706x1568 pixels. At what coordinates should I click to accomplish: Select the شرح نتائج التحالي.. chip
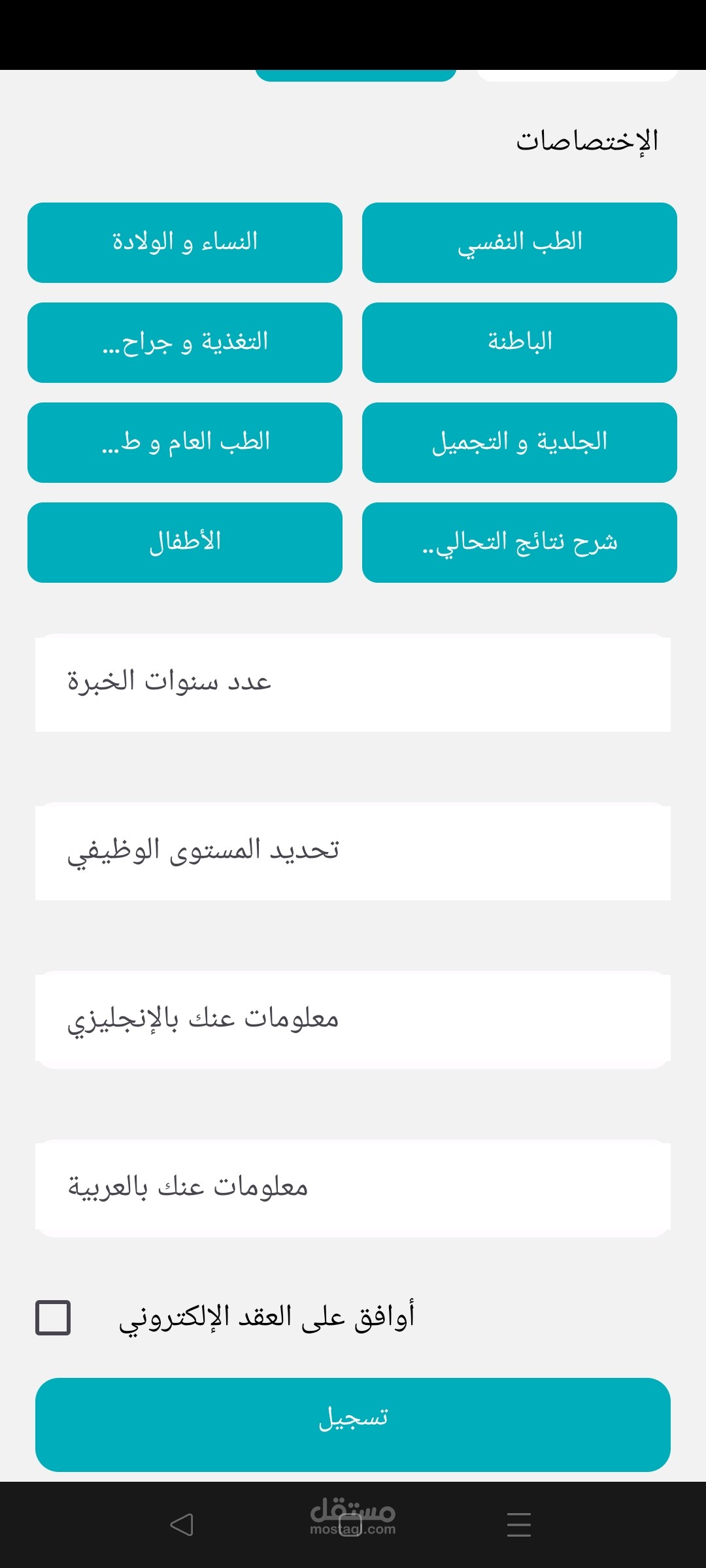tap(519, 542)
